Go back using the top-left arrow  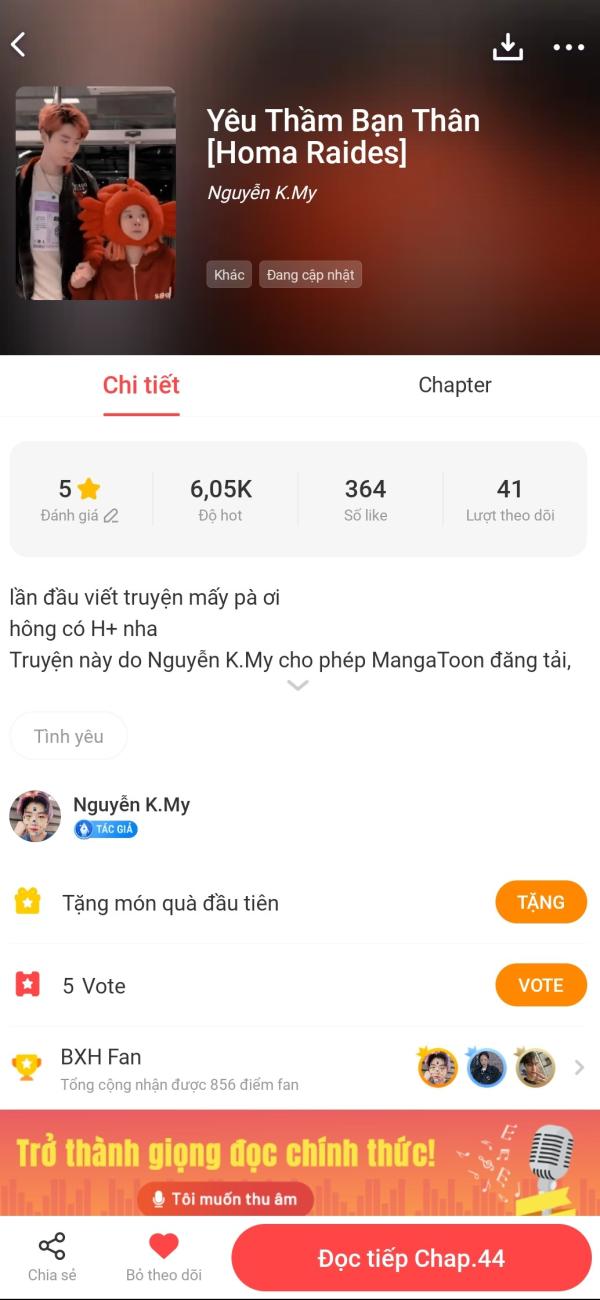18,45
